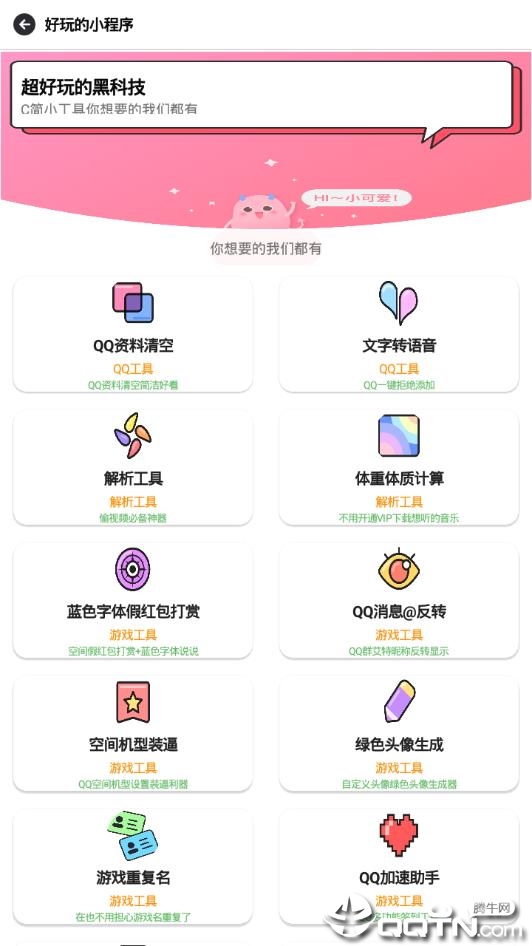Viewport: 532px width, 946px height.
Task: Open the 解析工具 card
Action: point(133,468)
